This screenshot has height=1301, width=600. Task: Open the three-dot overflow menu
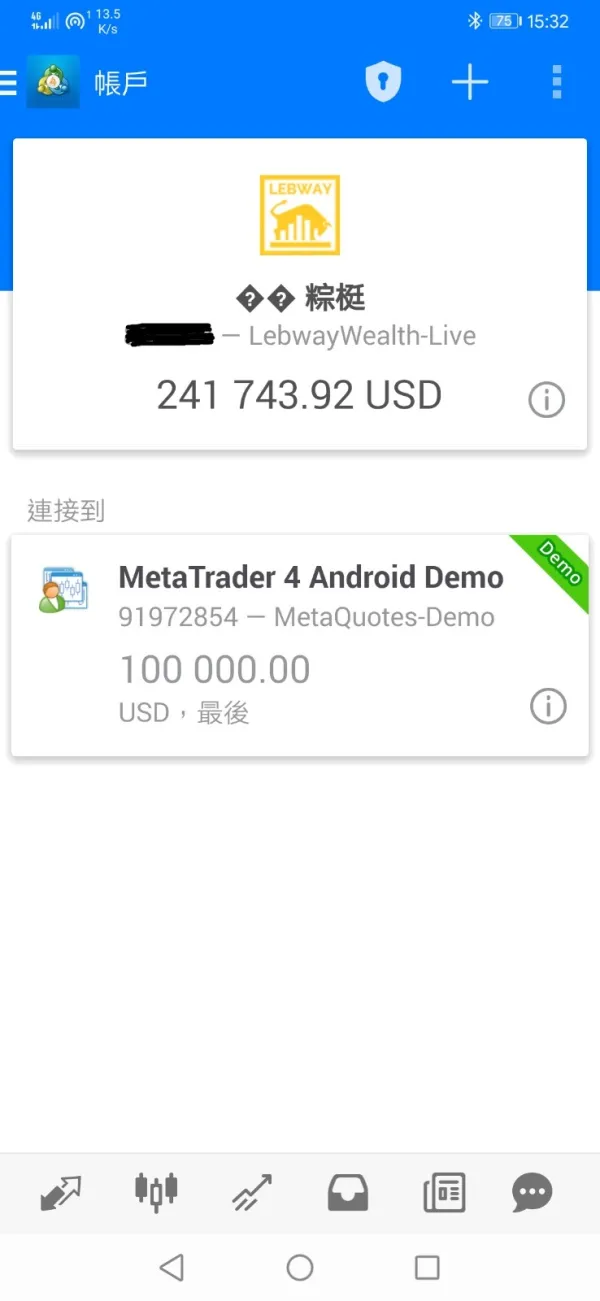click(x=557, y=82)
